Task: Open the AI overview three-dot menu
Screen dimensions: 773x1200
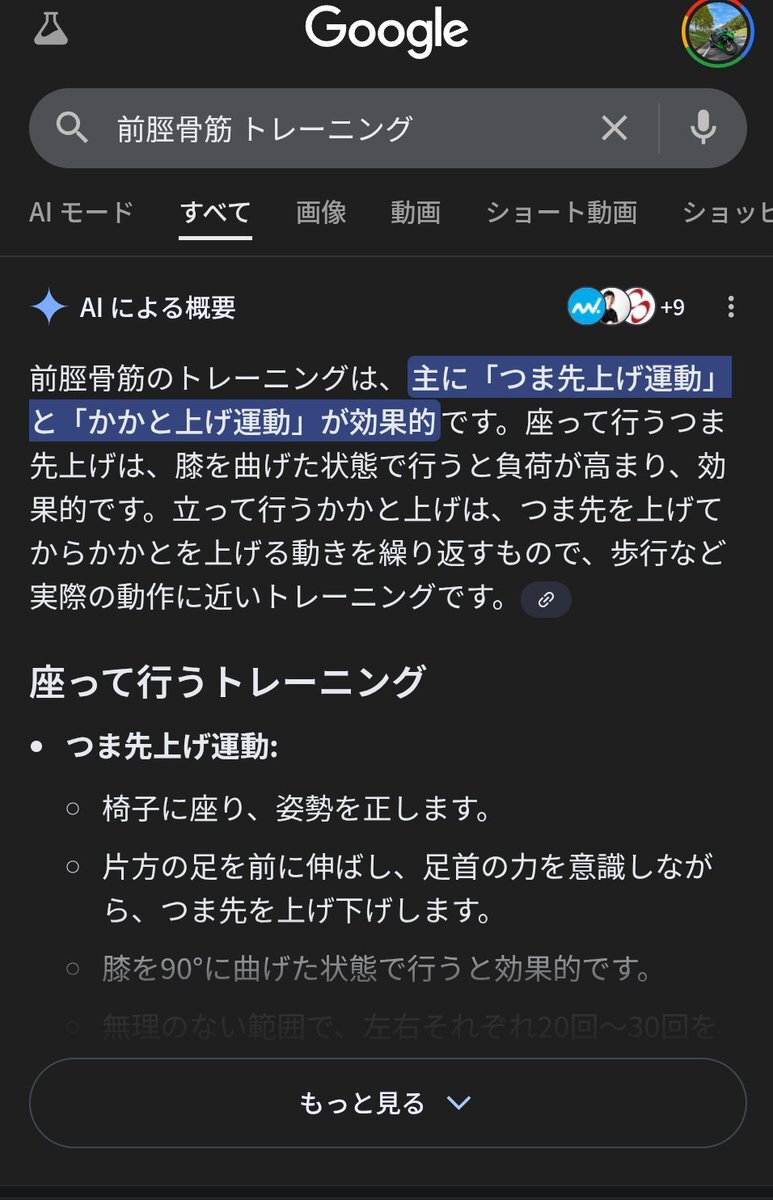Action: 732,307
